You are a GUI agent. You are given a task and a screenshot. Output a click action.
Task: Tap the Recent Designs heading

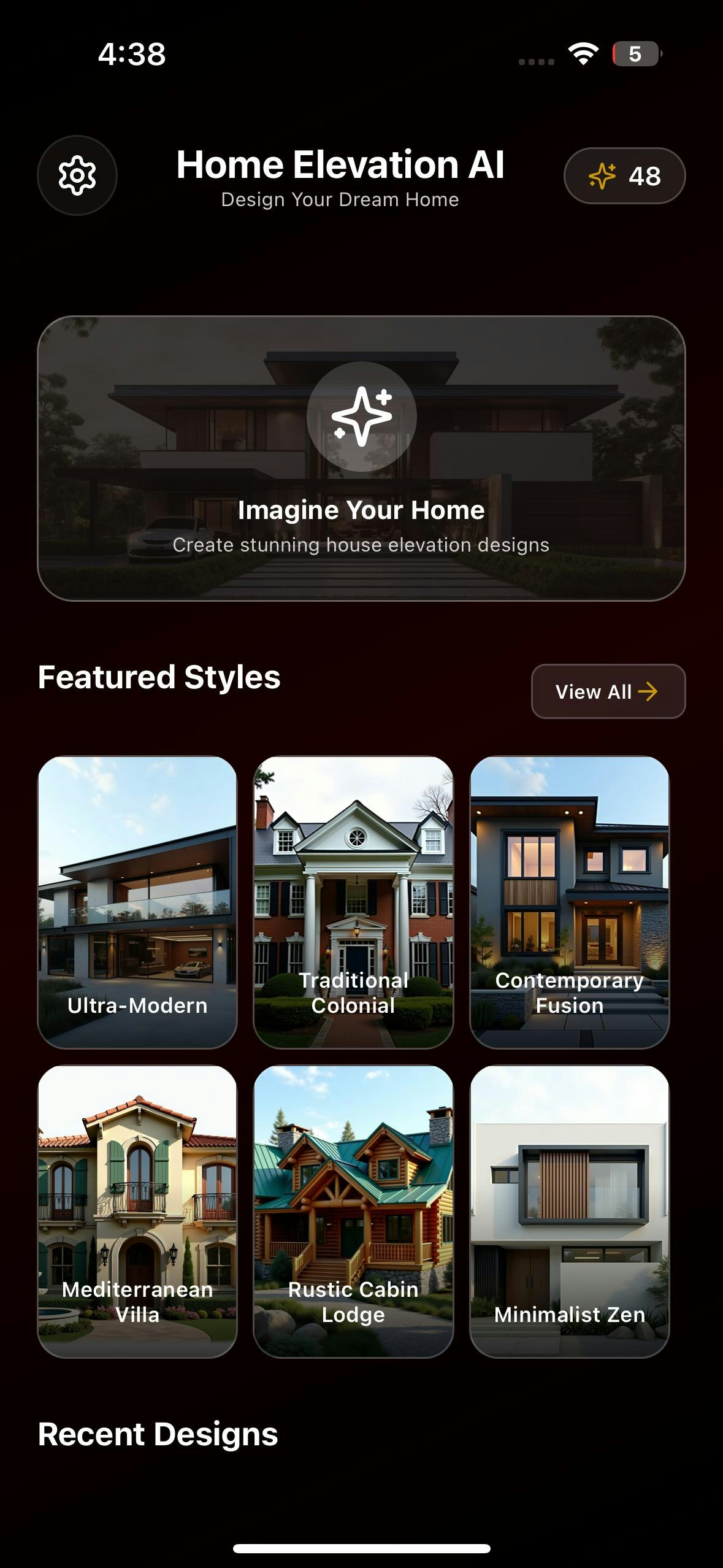[x=158, y=1434]
